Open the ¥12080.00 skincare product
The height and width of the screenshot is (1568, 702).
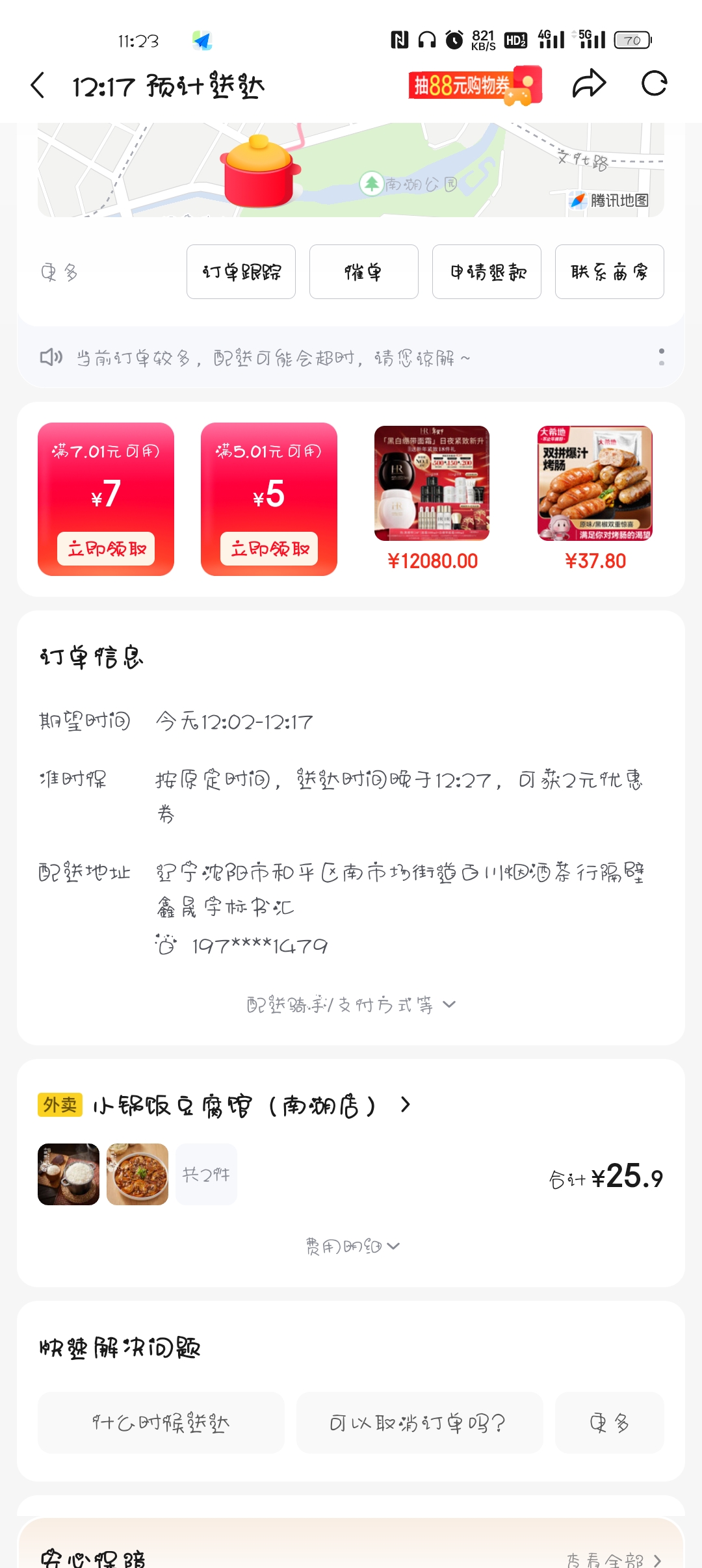(x=432, y=497)
